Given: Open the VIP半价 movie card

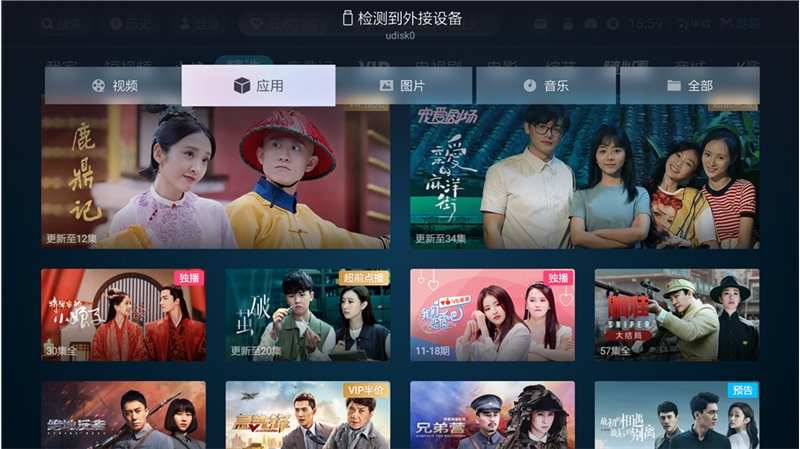Looking at the screenshot, I should click(x=307, y=414).
